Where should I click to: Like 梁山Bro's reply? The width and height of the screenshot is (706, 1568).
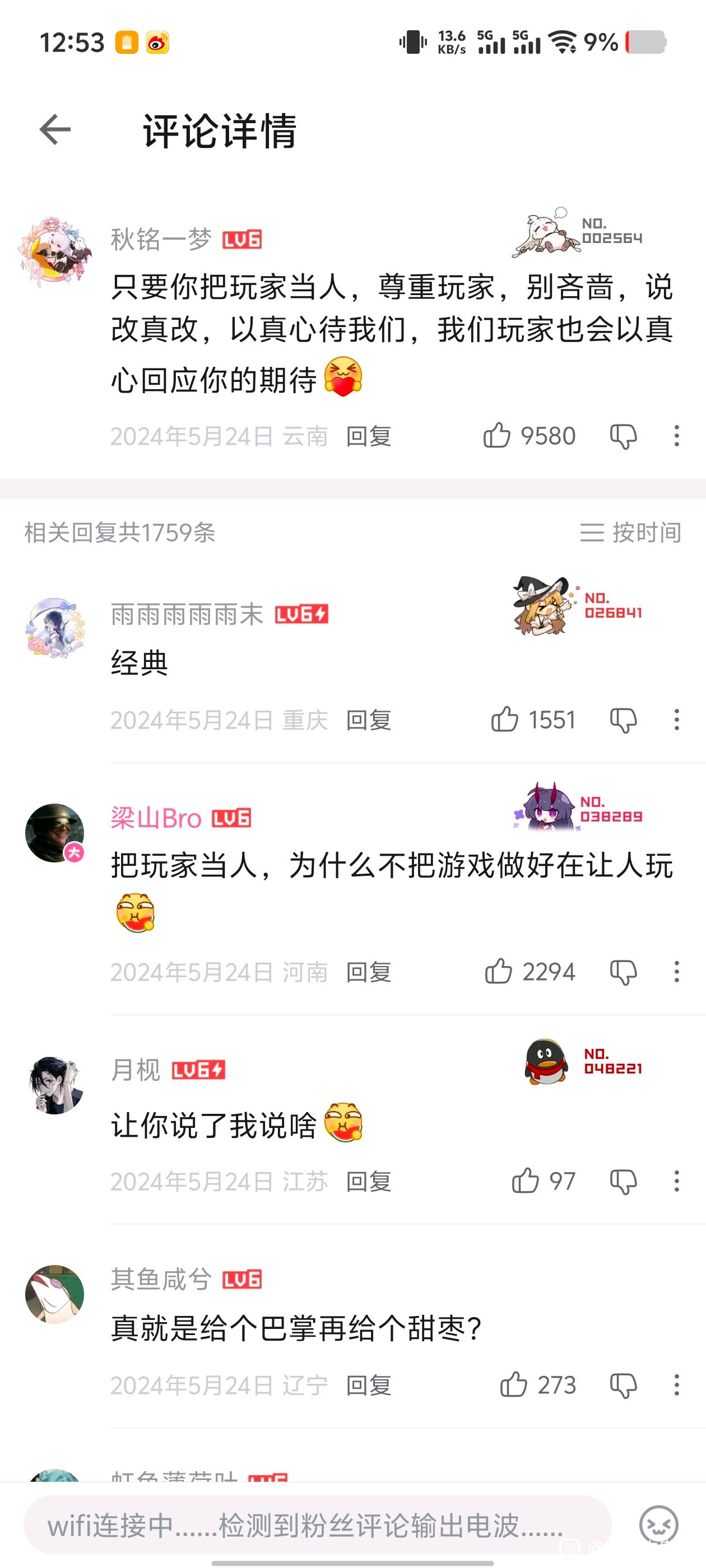click(499, 972)
